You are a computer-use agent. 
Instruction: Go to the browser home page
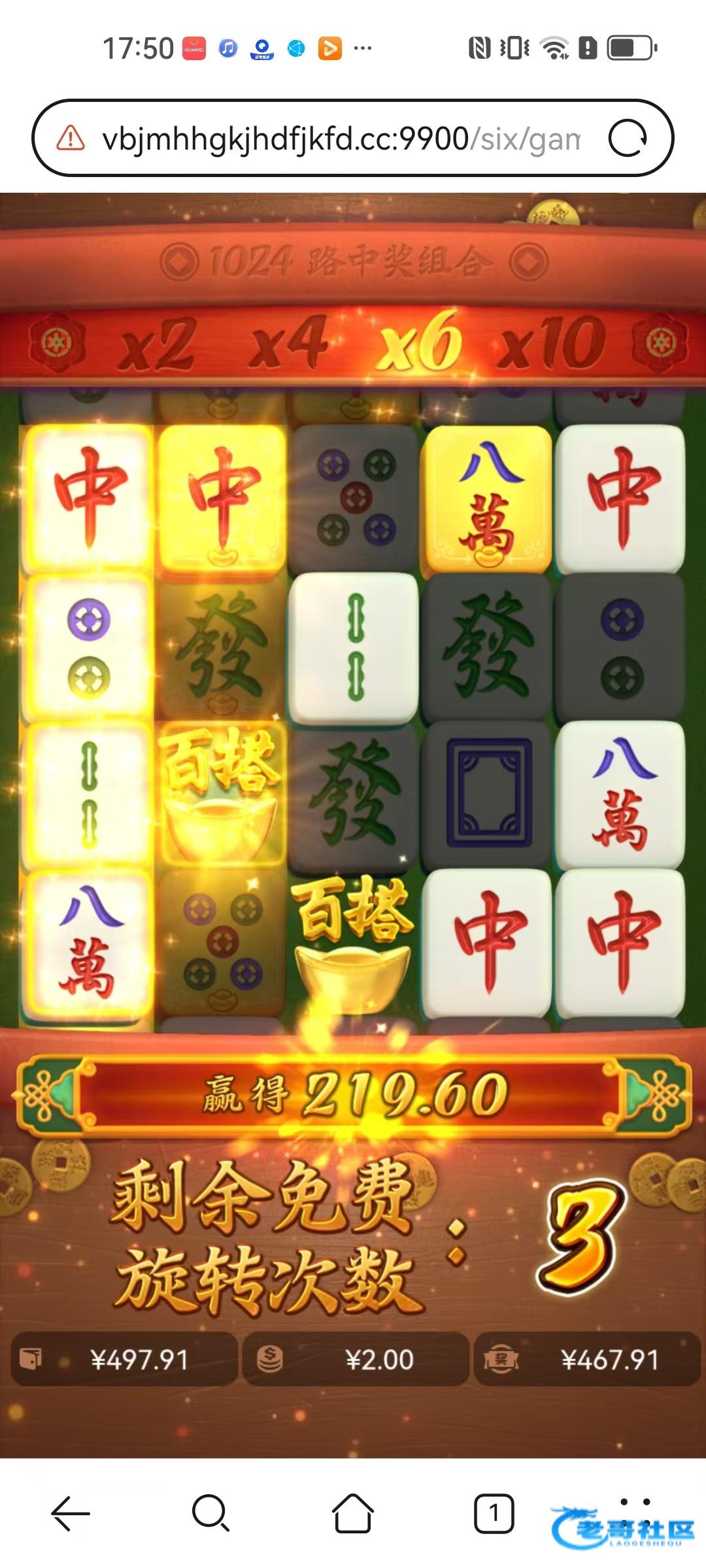pos(353,1513)
